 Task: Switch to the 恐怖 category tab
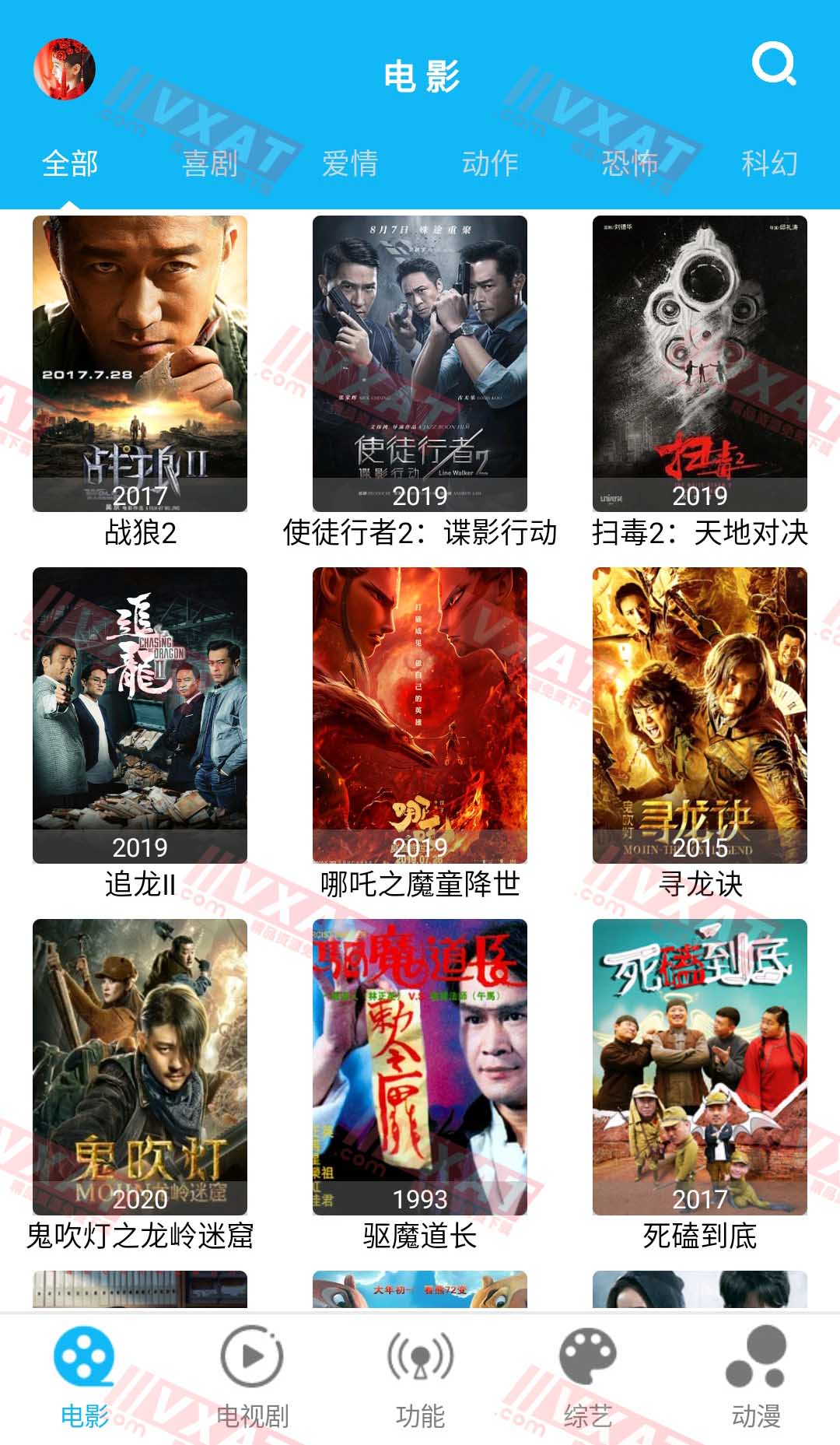(630, 164)
